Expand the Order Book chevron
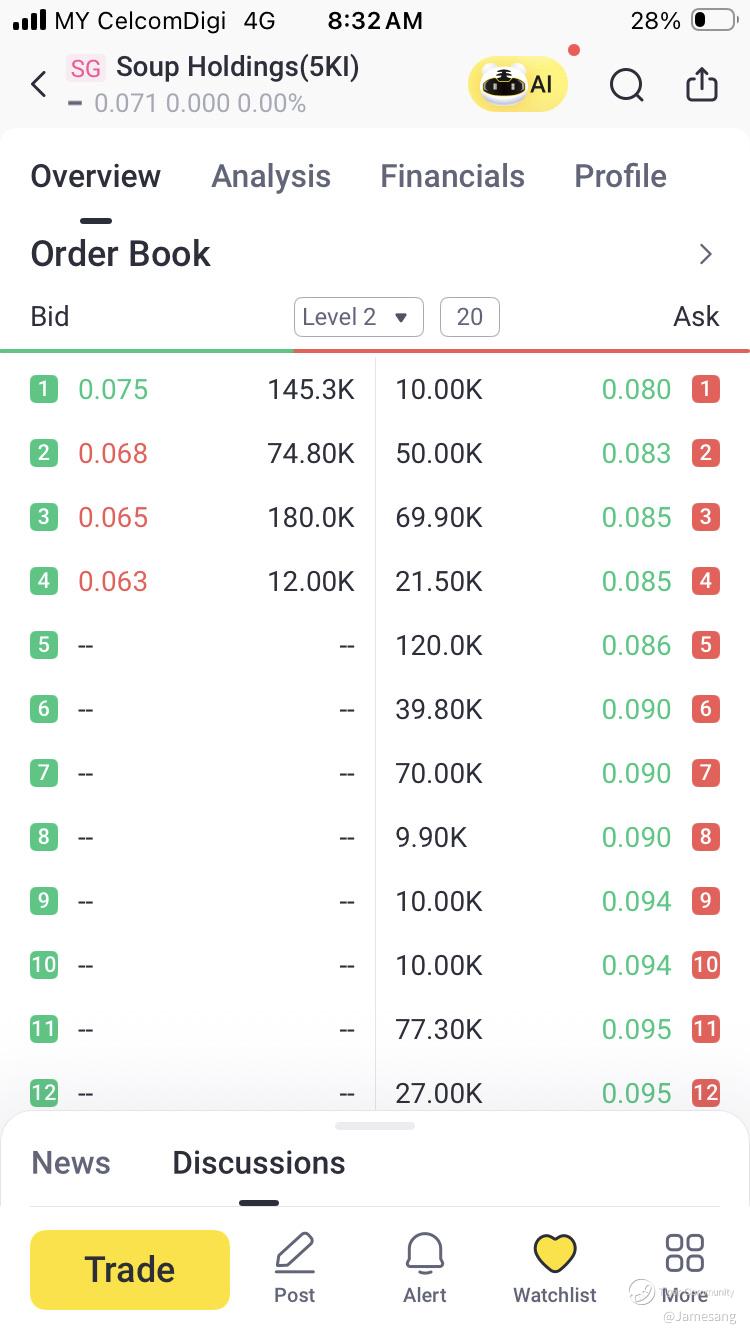Image resolution: width=750 pixels, height=1334 pixels. click(x=706, y=254)
